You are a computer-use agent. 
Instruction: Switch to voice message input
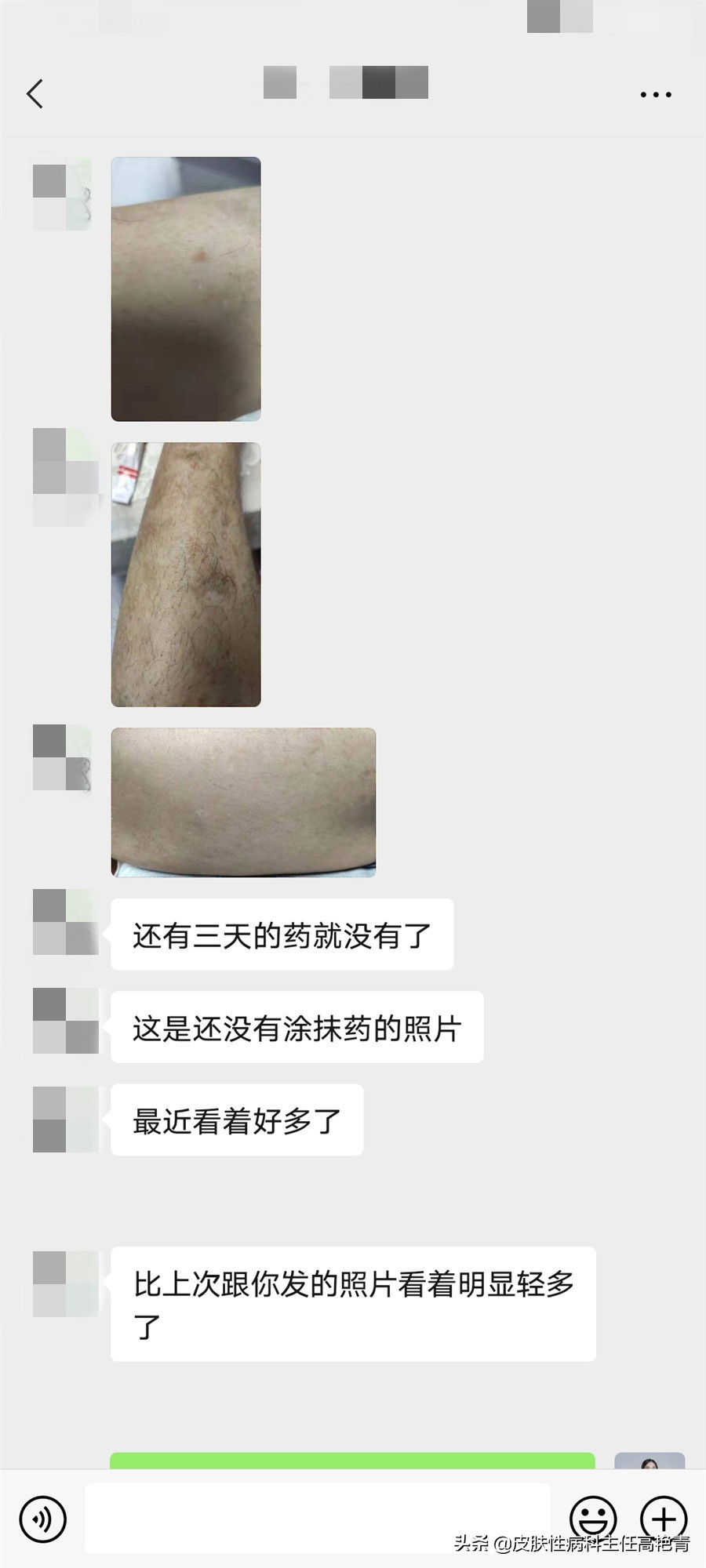(x=43, y=1519)
